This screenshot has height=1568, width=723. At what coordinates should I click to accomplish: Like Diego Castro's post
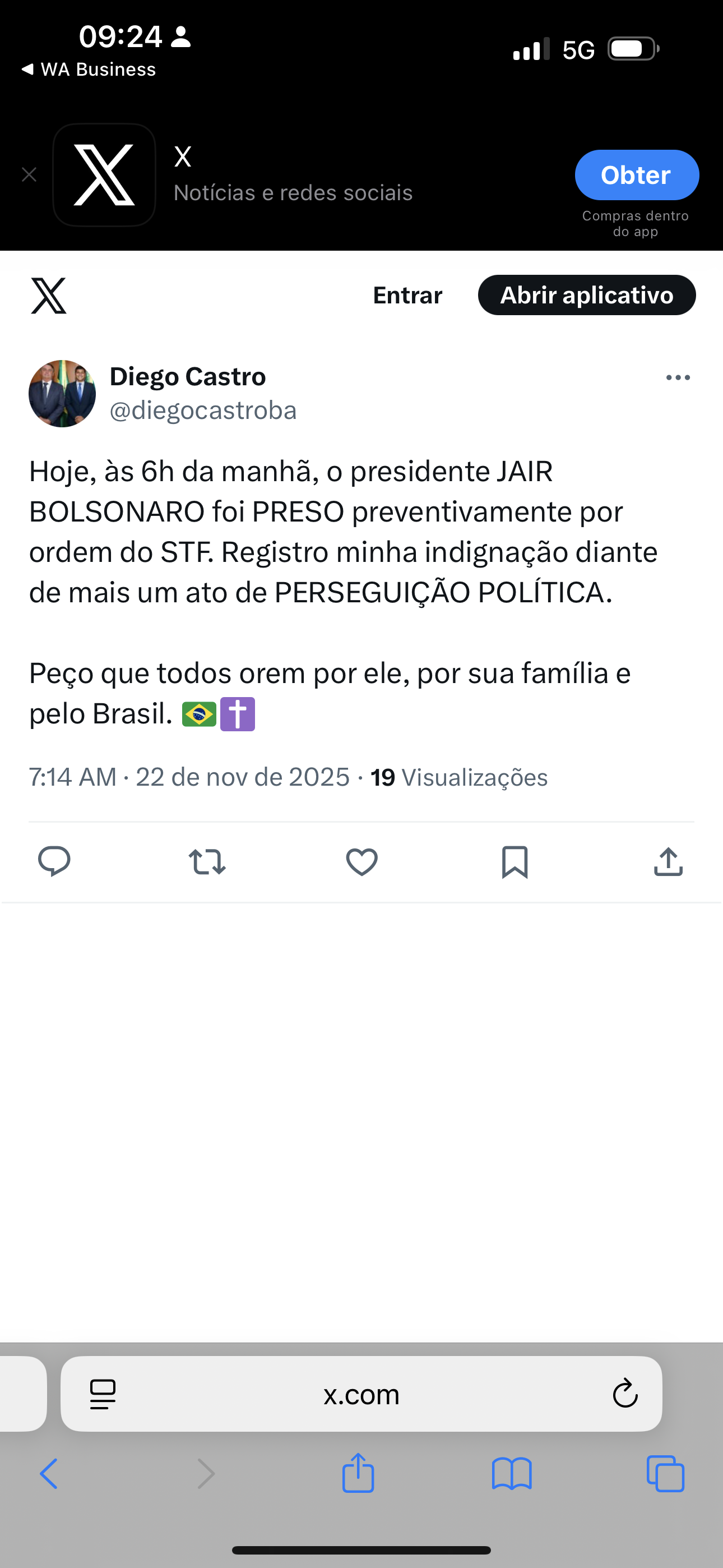click(x=361, y=861)
